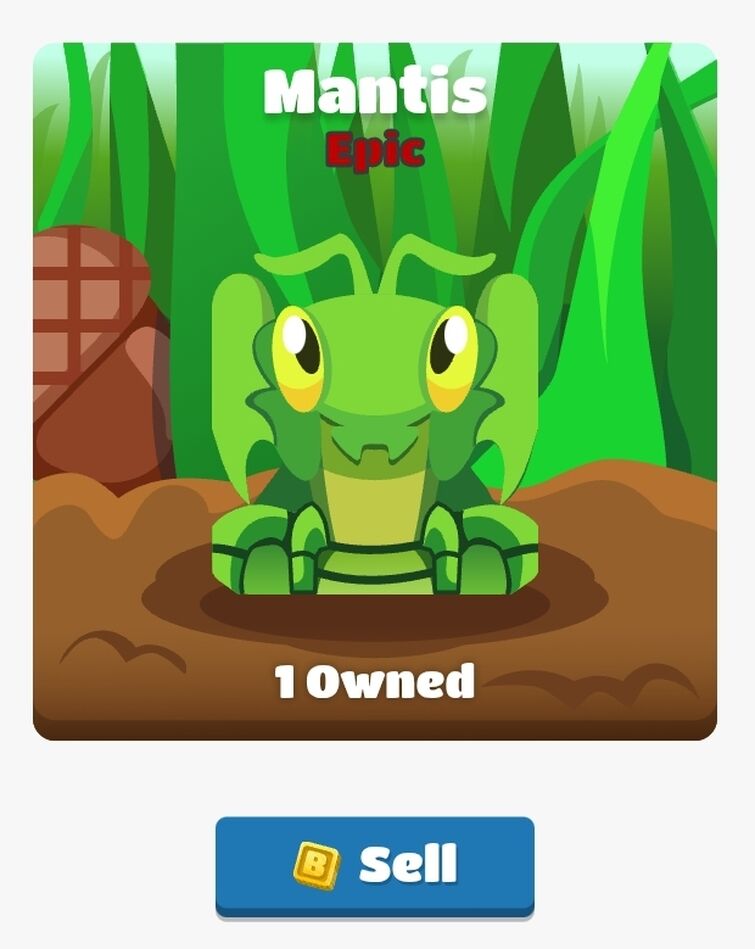Open the Mantis Epic card
755x949 pixels.
(x=375, y=390)
